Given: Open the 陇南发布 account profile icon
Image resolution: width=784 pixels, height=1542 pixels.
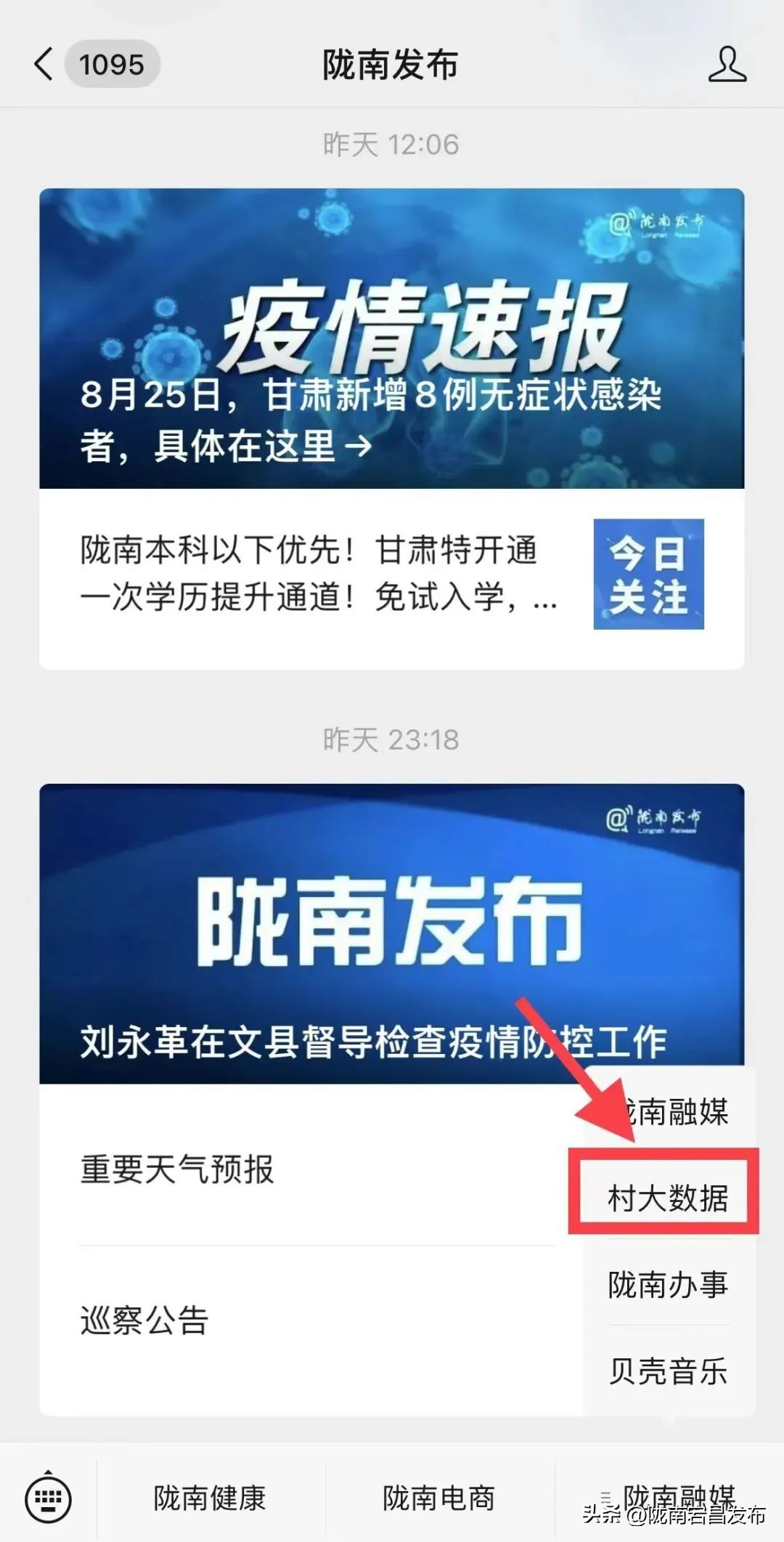Looking at the screenshot, I should coord(727,64).
